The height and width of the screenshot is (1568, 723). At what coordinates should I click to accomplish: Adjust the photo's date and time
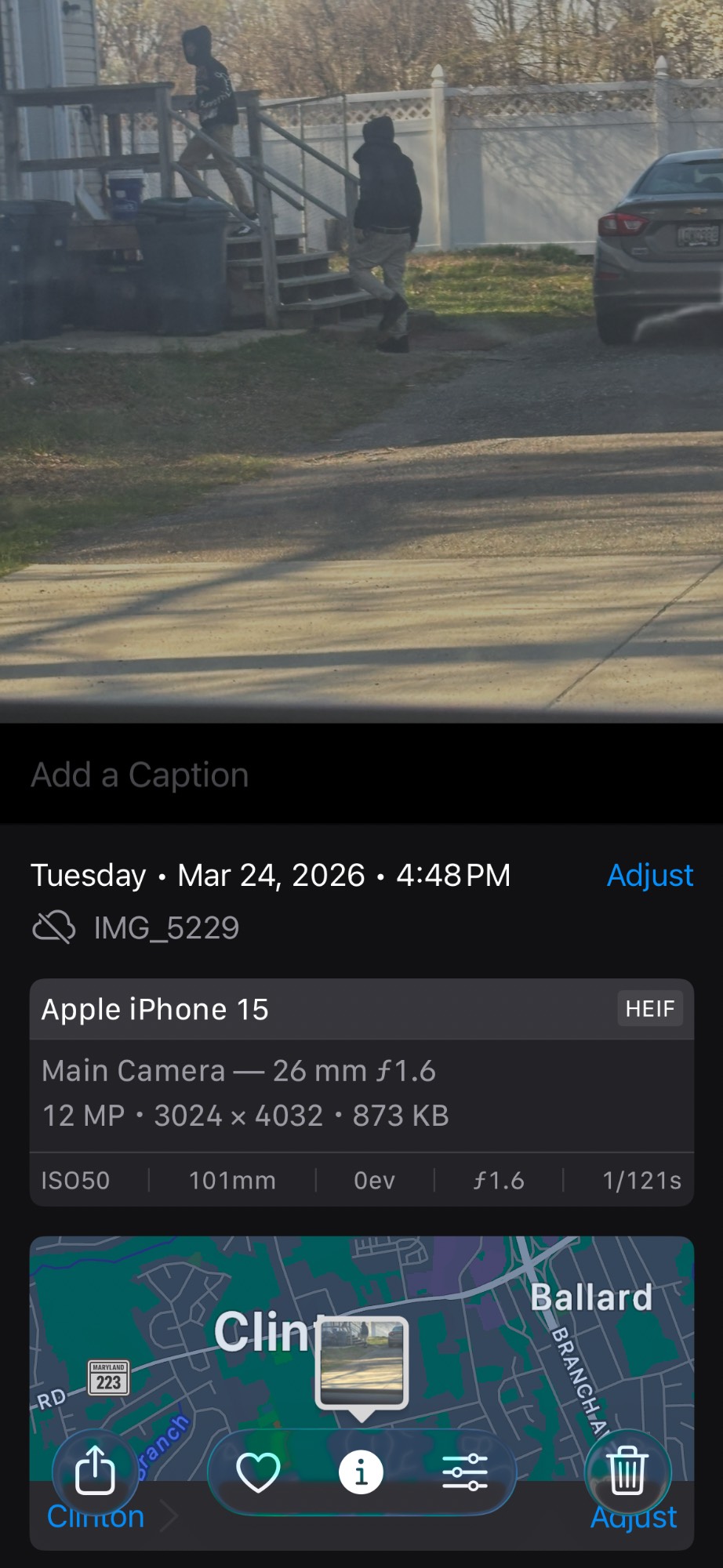(649, 875)
